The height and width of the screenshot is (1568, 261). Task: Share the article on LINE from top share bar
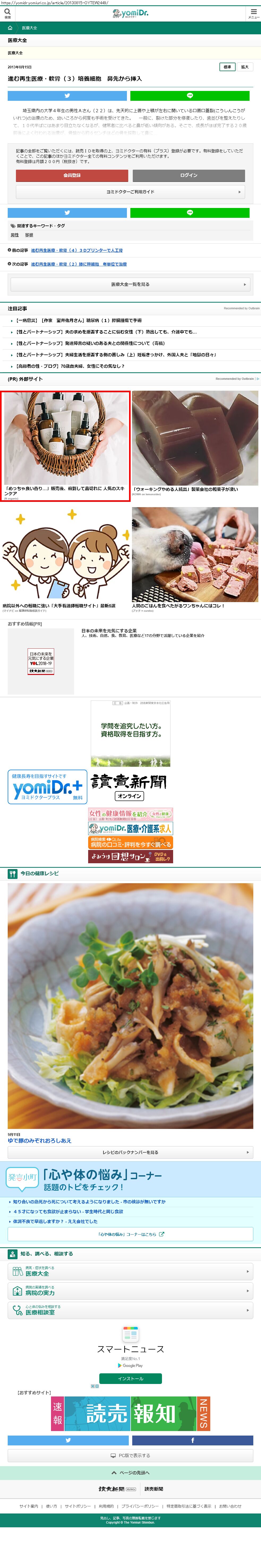(x=189, y=95)
